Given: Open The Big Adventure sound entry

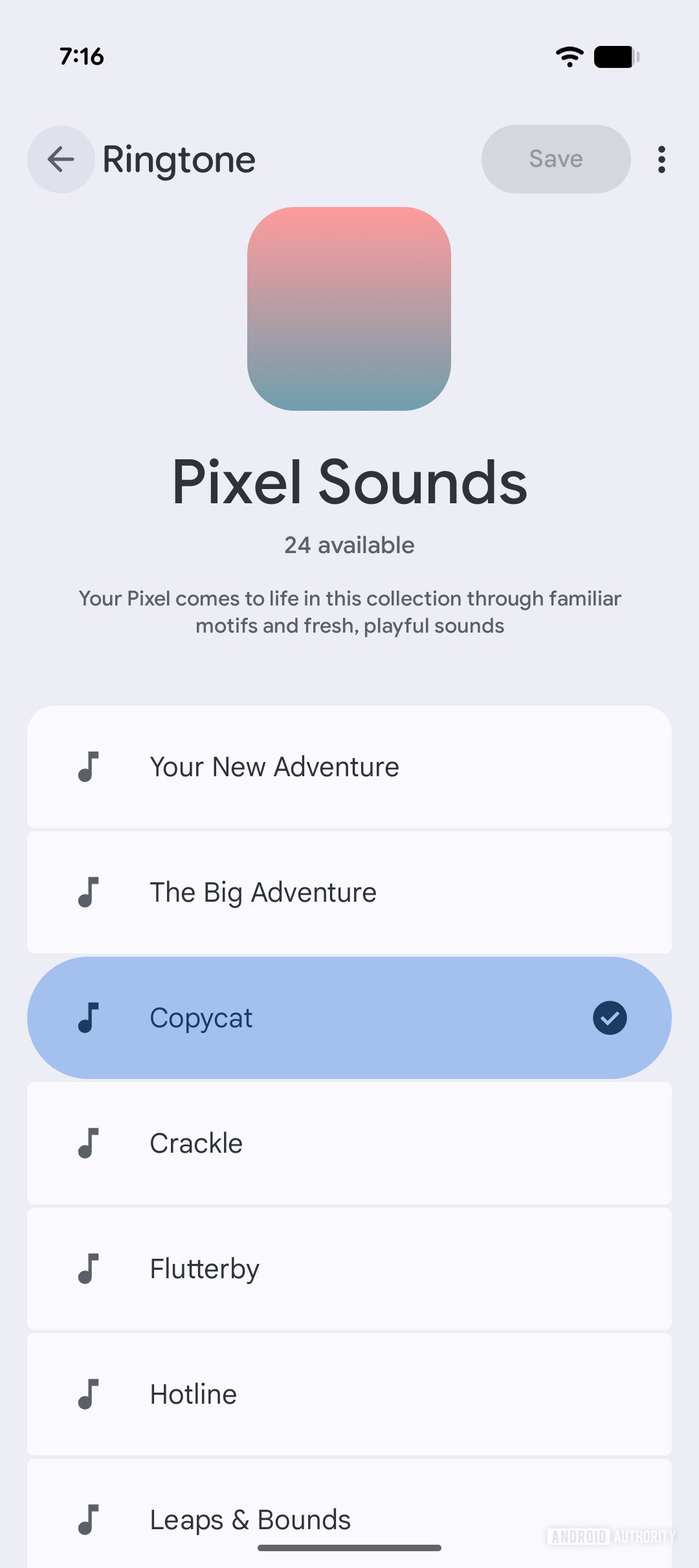Looking at the screenshot, I should coord(349,892).
